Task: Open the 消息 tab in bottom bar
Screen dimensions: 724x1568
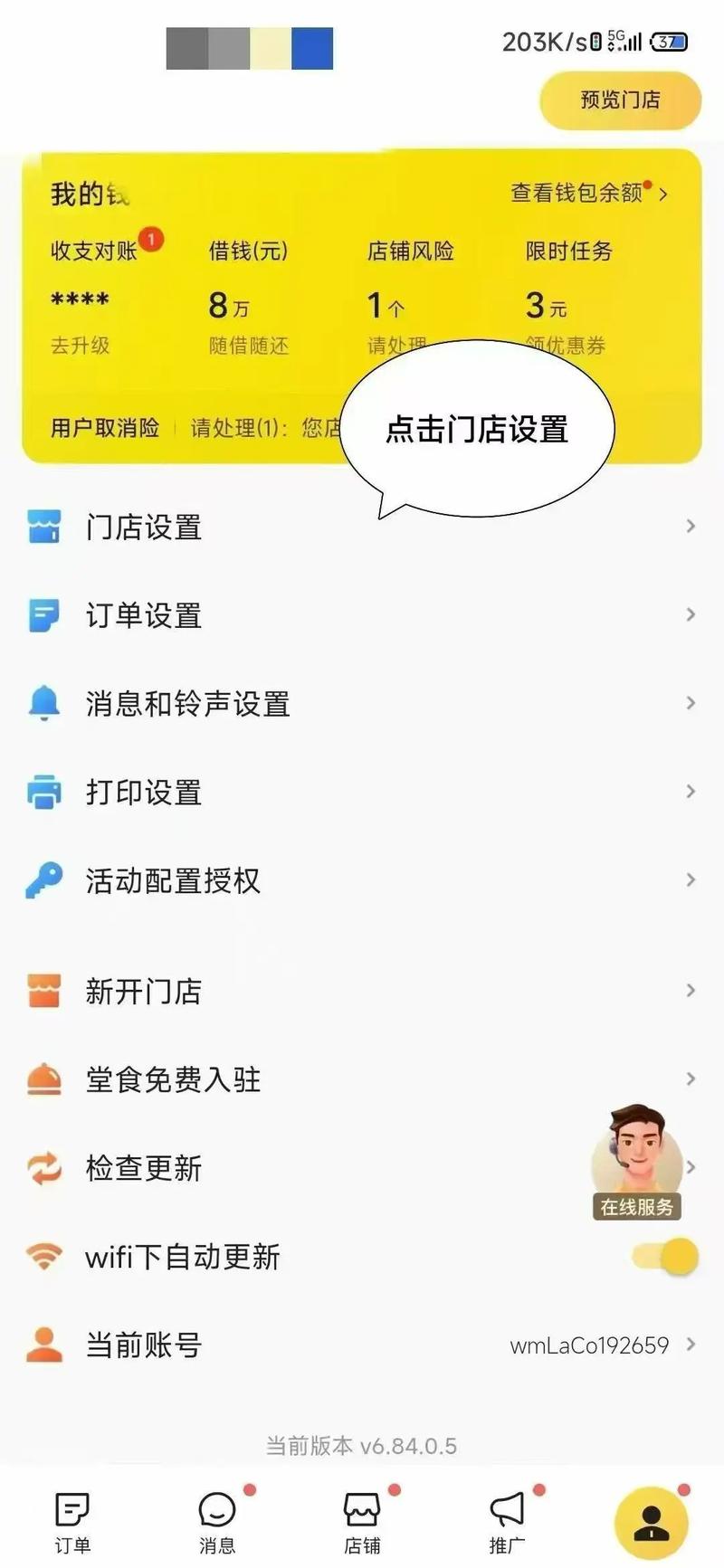Action: (215, 1520)
